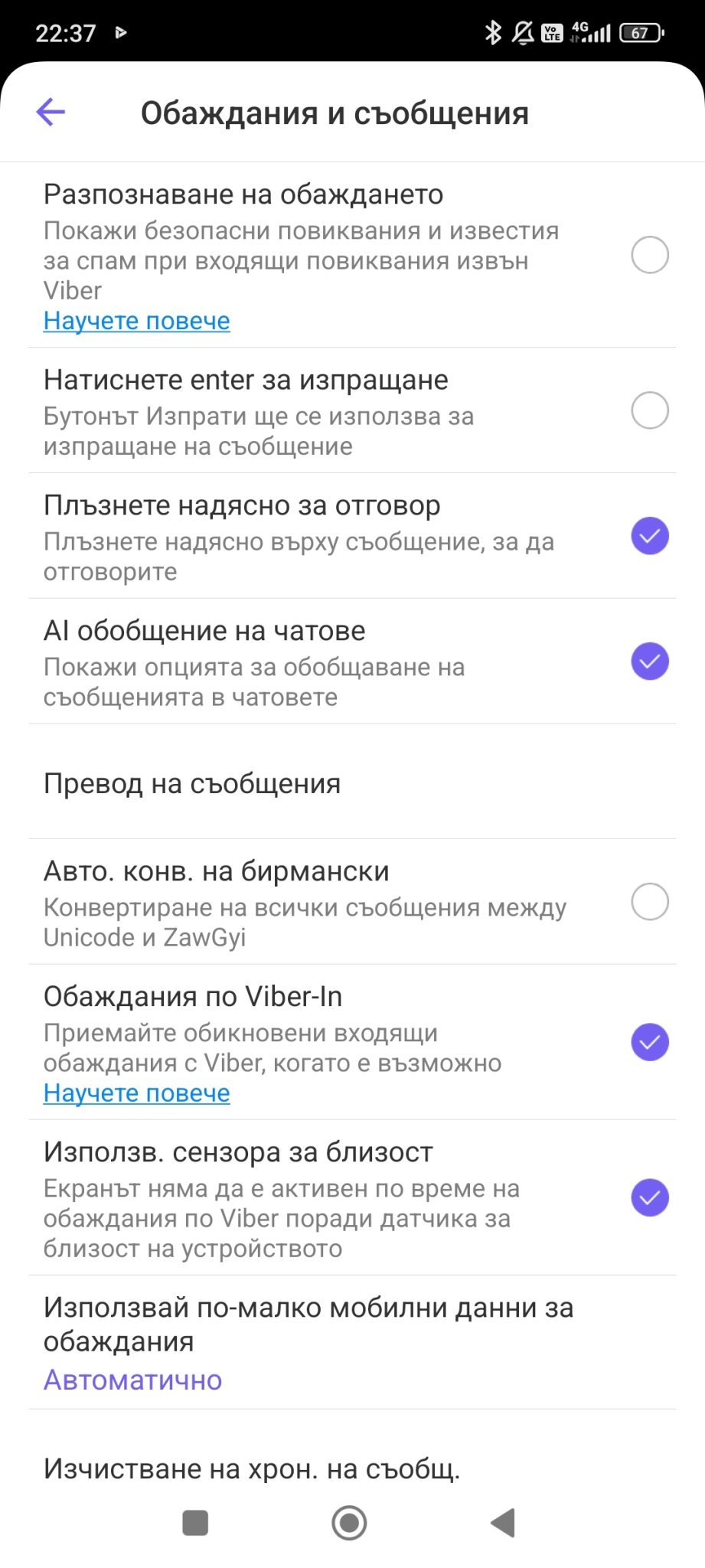Viewport: 705px width, 1568px height.
Task: Disable "Плъзнете надясно за отговор"
Action: point(649,536)
